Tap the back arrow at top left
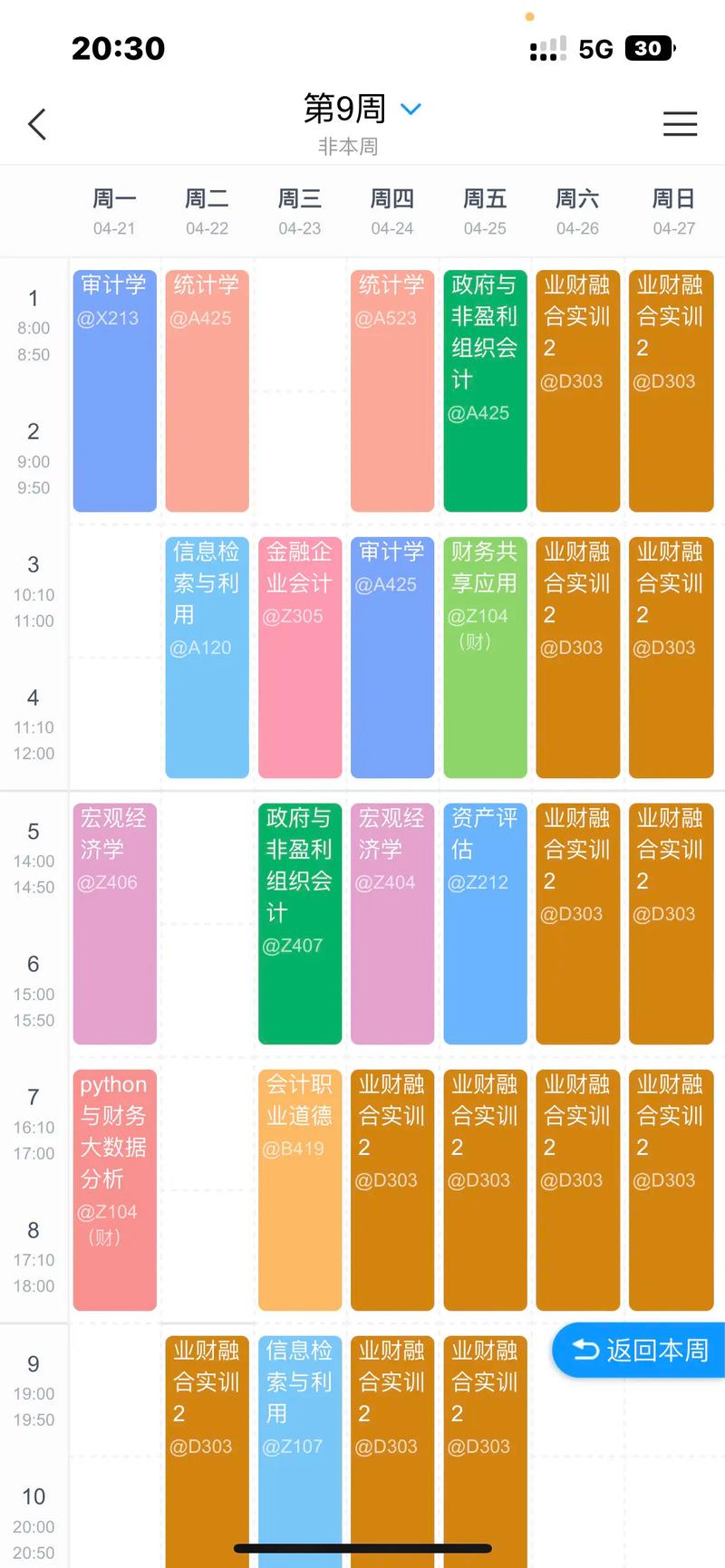Image resolution: width=725 pixels, height=1568 pixels. point(36,124)
